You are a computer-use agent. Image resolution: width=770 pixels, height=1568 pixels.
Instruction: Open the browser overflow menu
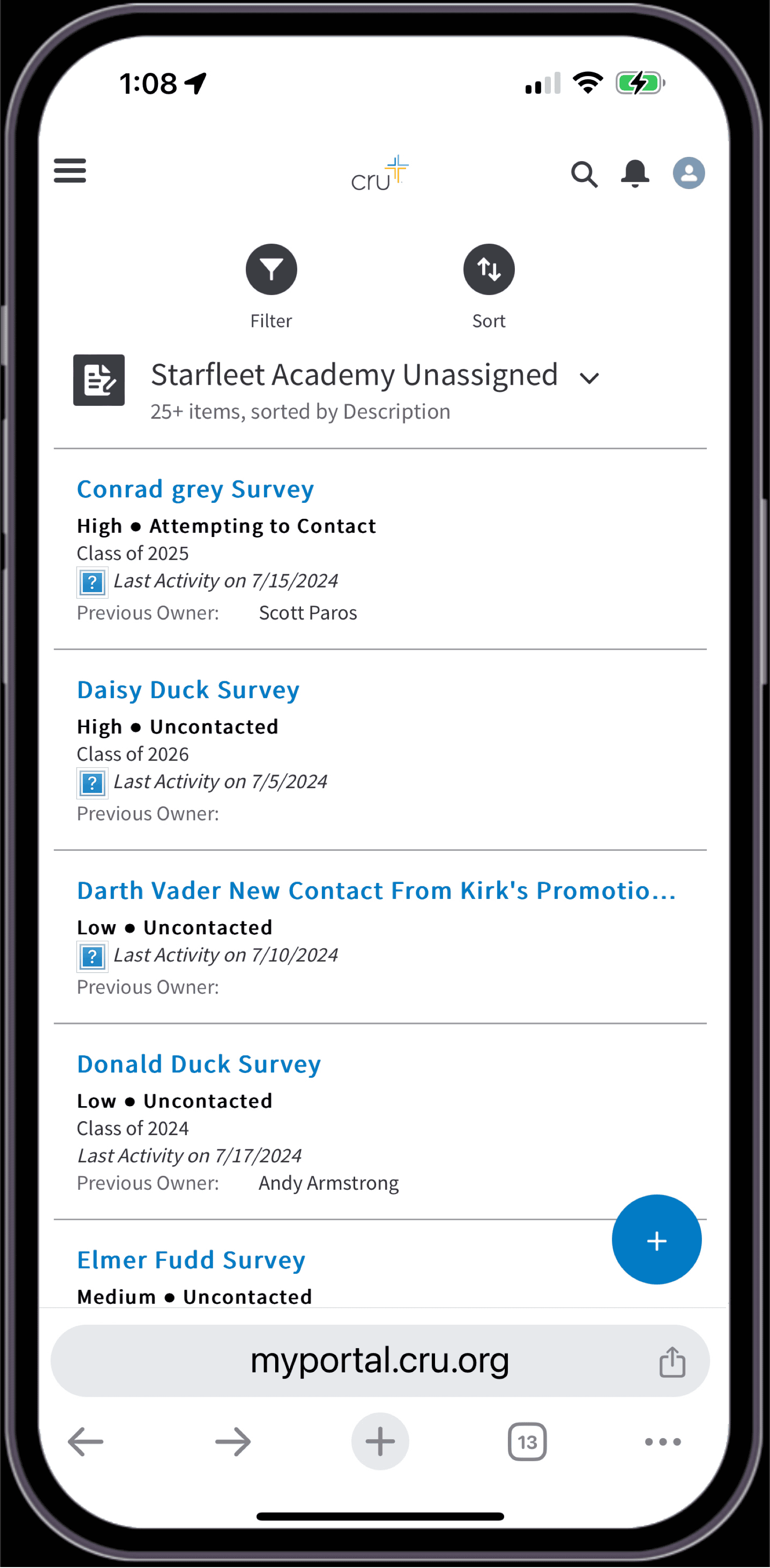pyautogui.click(x=663, y=1441)
